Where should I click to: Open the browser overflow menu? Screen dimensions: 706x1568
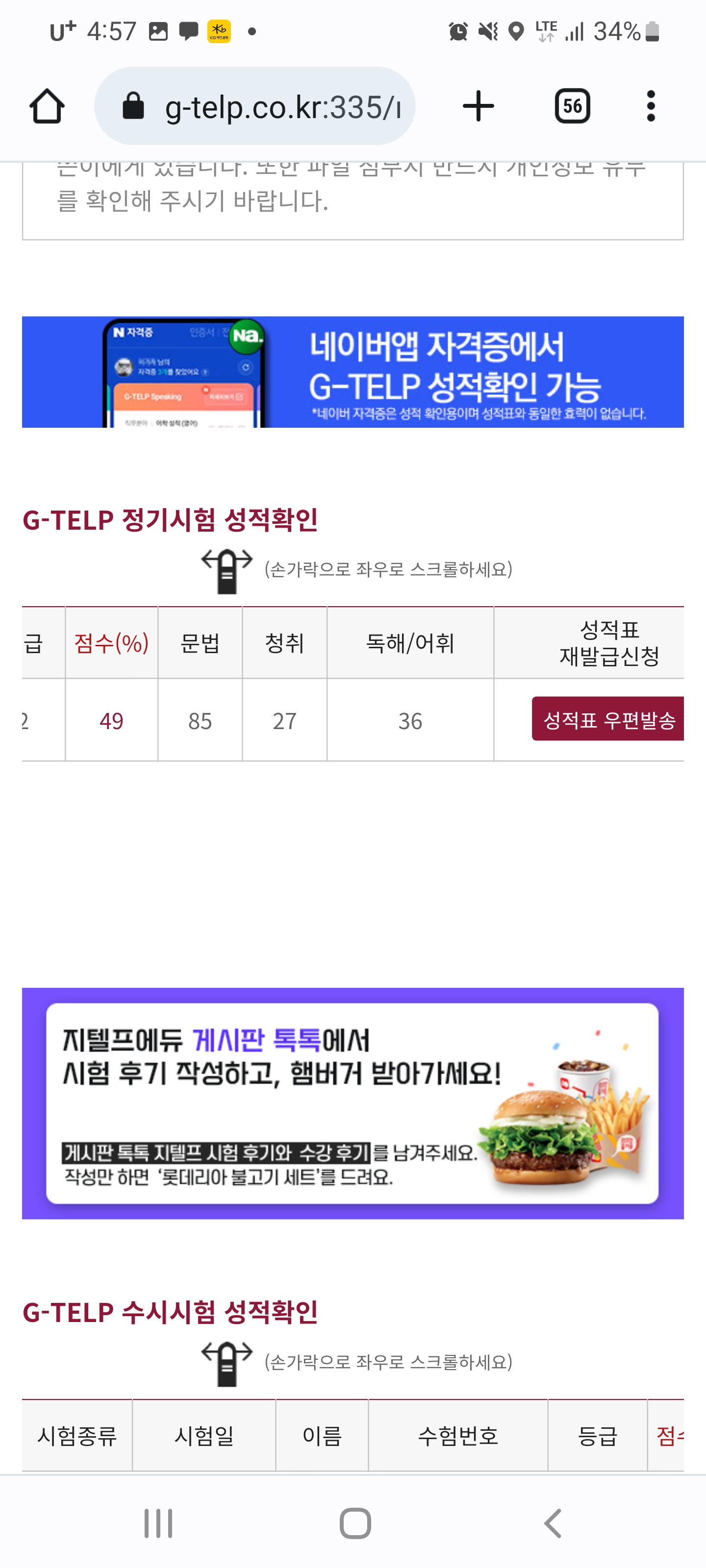pyautogui.click(x=651, y=106)
